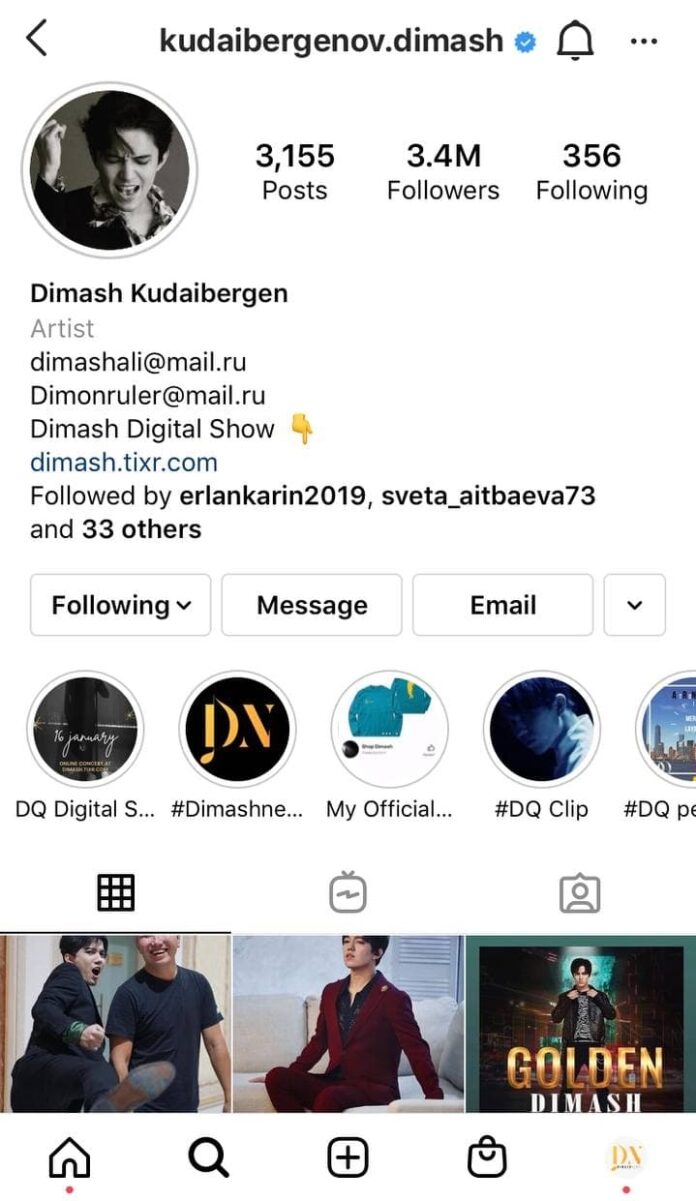This screenshot has height=1201, width=696.
Task: Open the dimash.tixr.com link
Action: 124,462
